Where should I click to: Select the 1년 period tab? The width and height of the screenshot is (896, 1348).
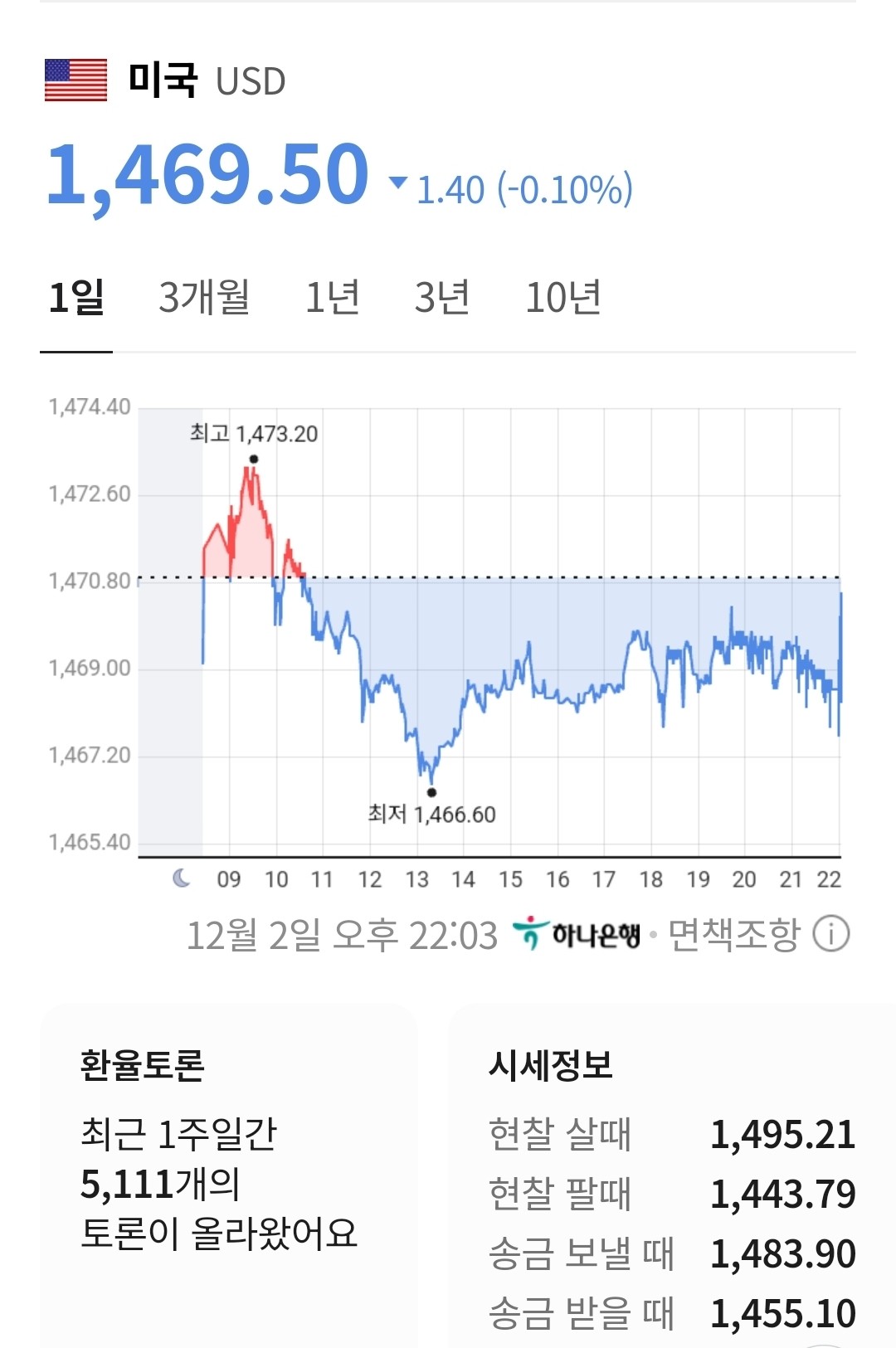point(334,299)
